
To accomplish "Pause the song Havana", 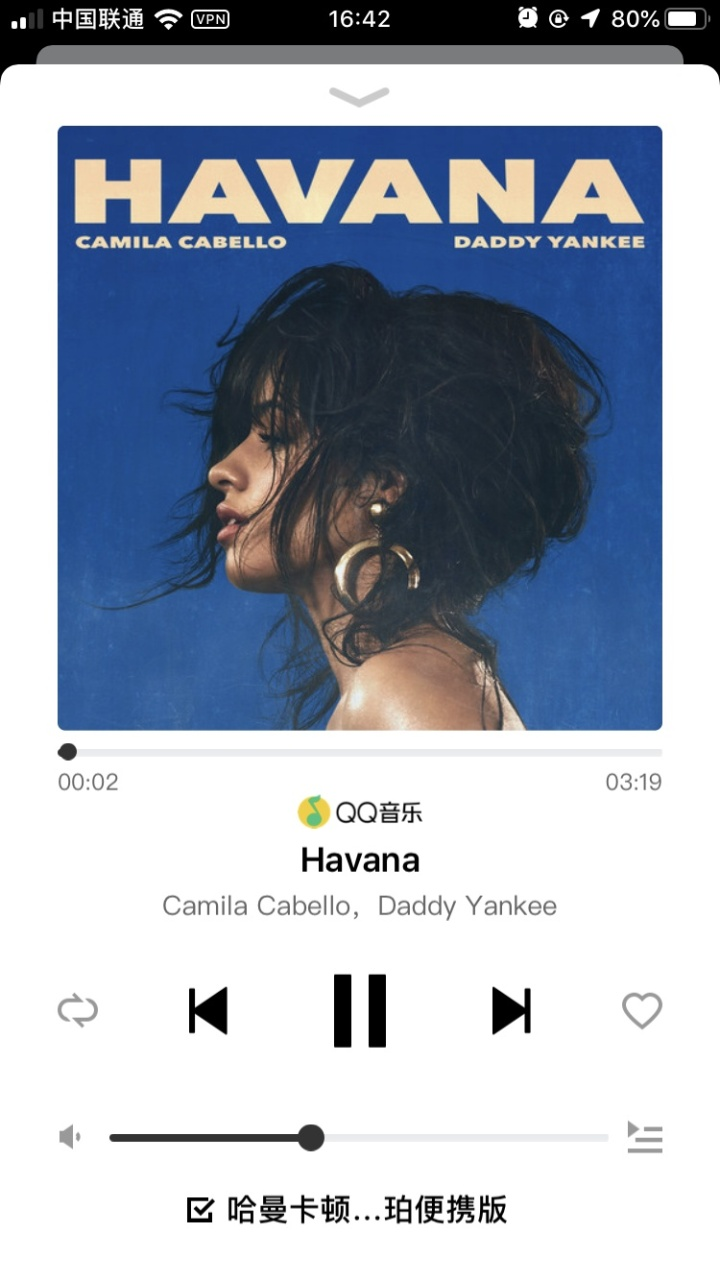I will coord(360,1011).
